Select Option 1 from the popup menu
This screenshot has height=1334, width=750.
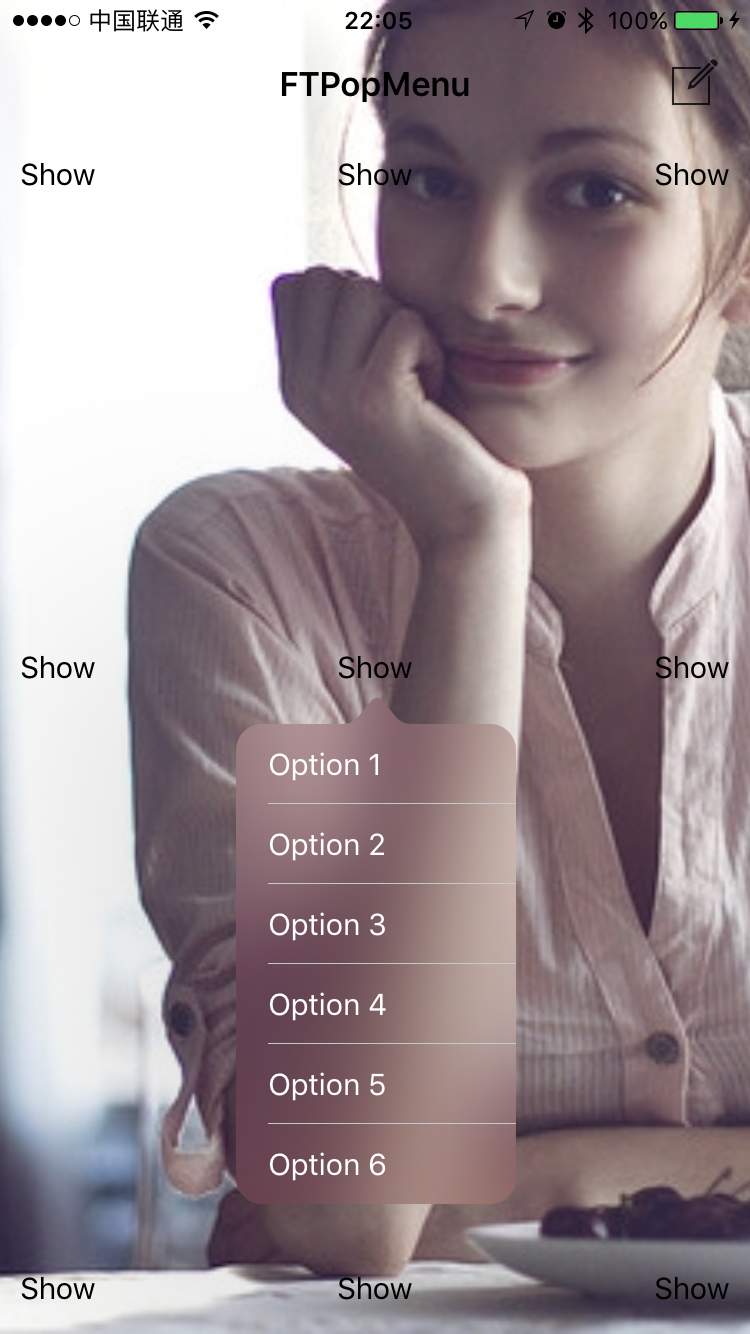click(375, 765)
